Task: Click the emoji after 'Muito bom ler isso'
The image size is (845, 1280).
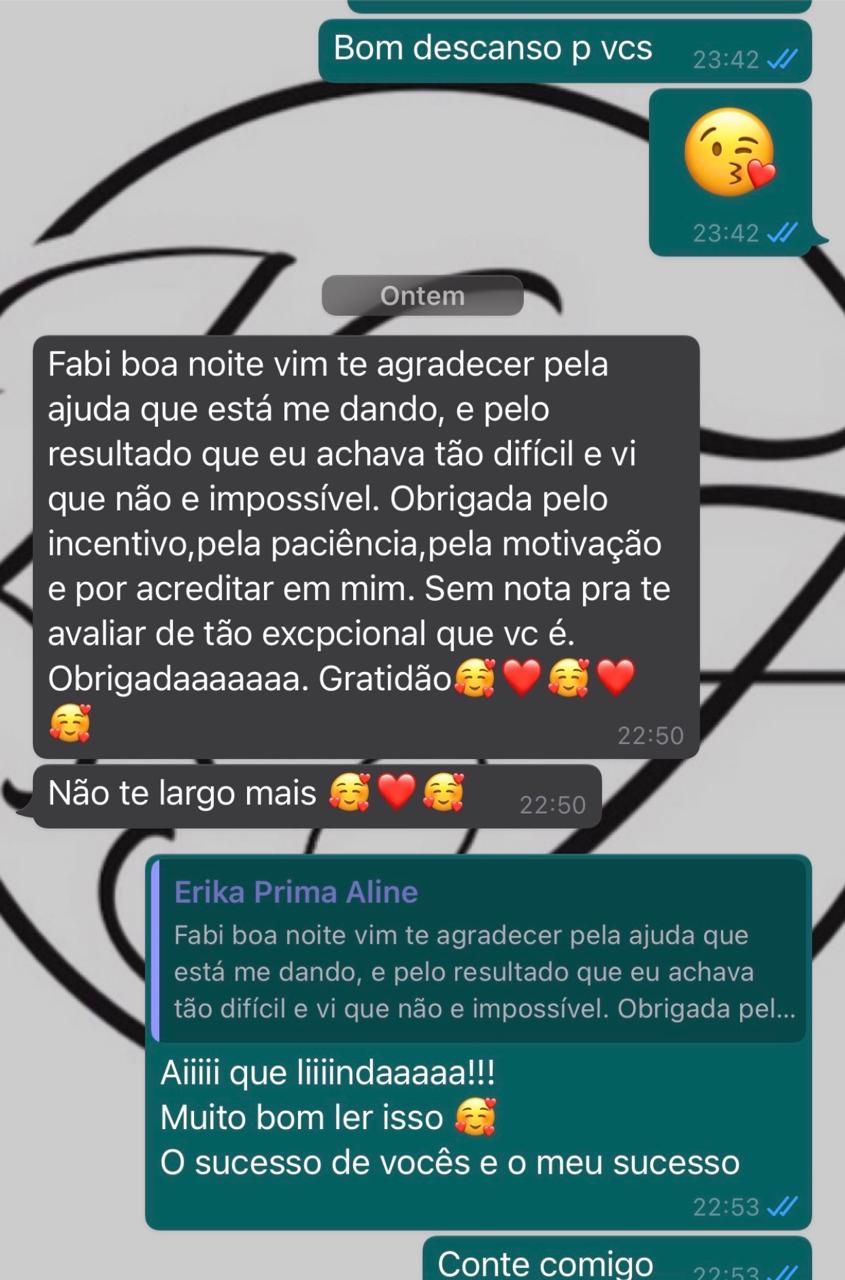Action: 476,1117
